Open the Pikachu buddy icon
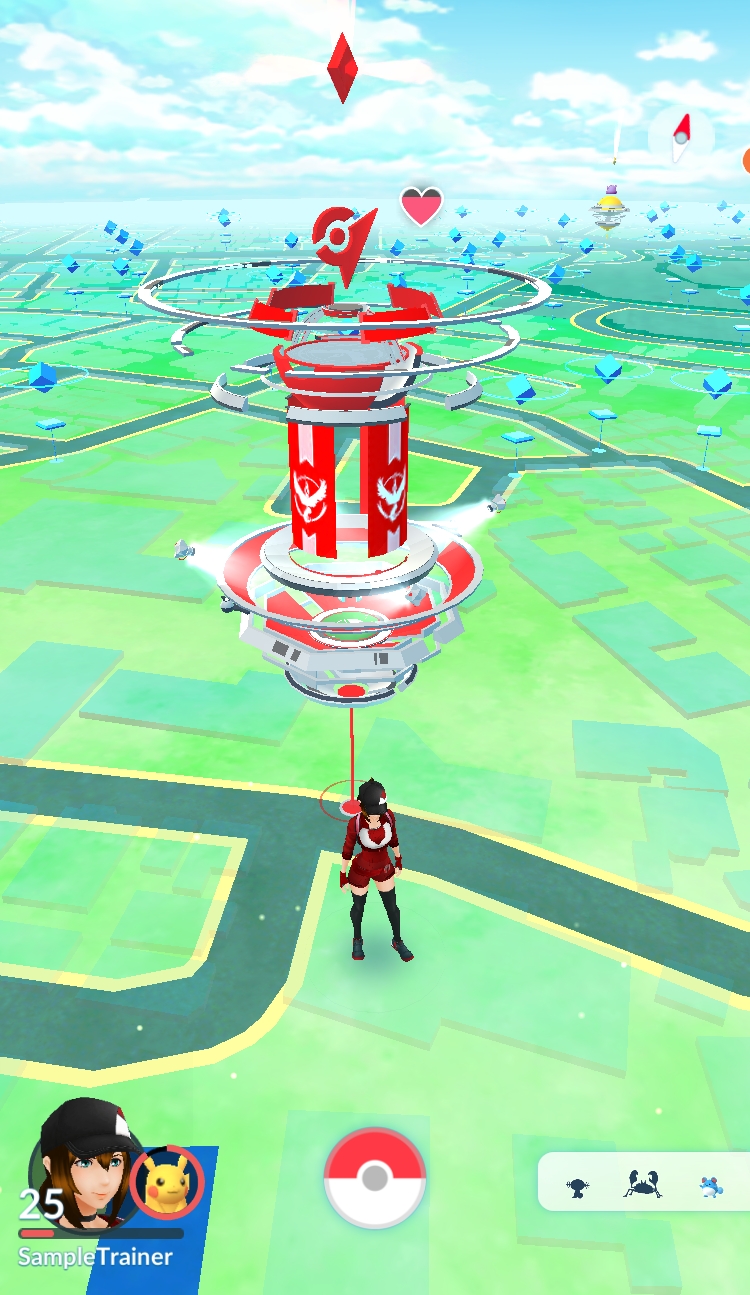Screen dimensions: 750x1295 tap(167, 1182)
